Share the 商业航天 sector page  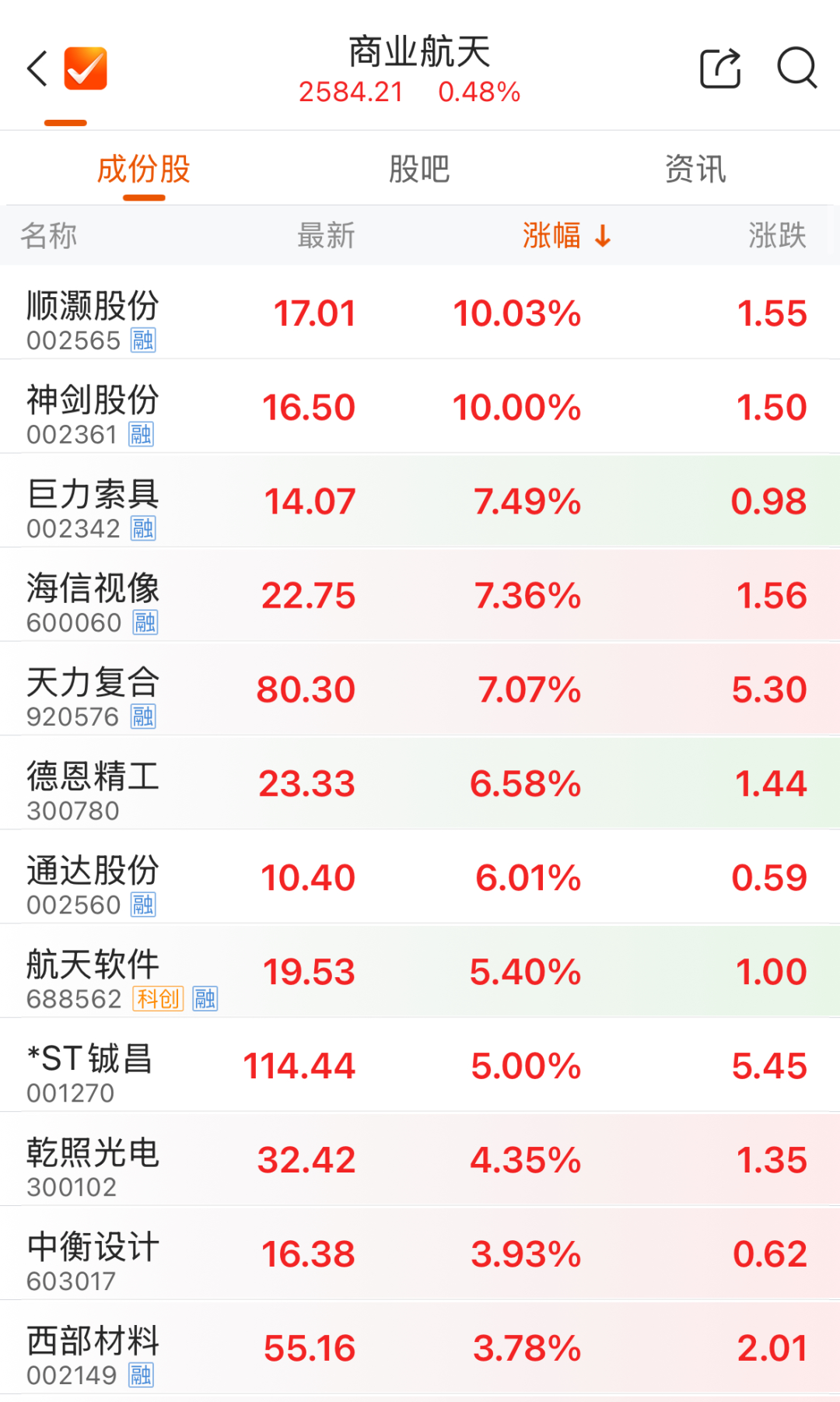pyautogui.click(x=720, y=68)
